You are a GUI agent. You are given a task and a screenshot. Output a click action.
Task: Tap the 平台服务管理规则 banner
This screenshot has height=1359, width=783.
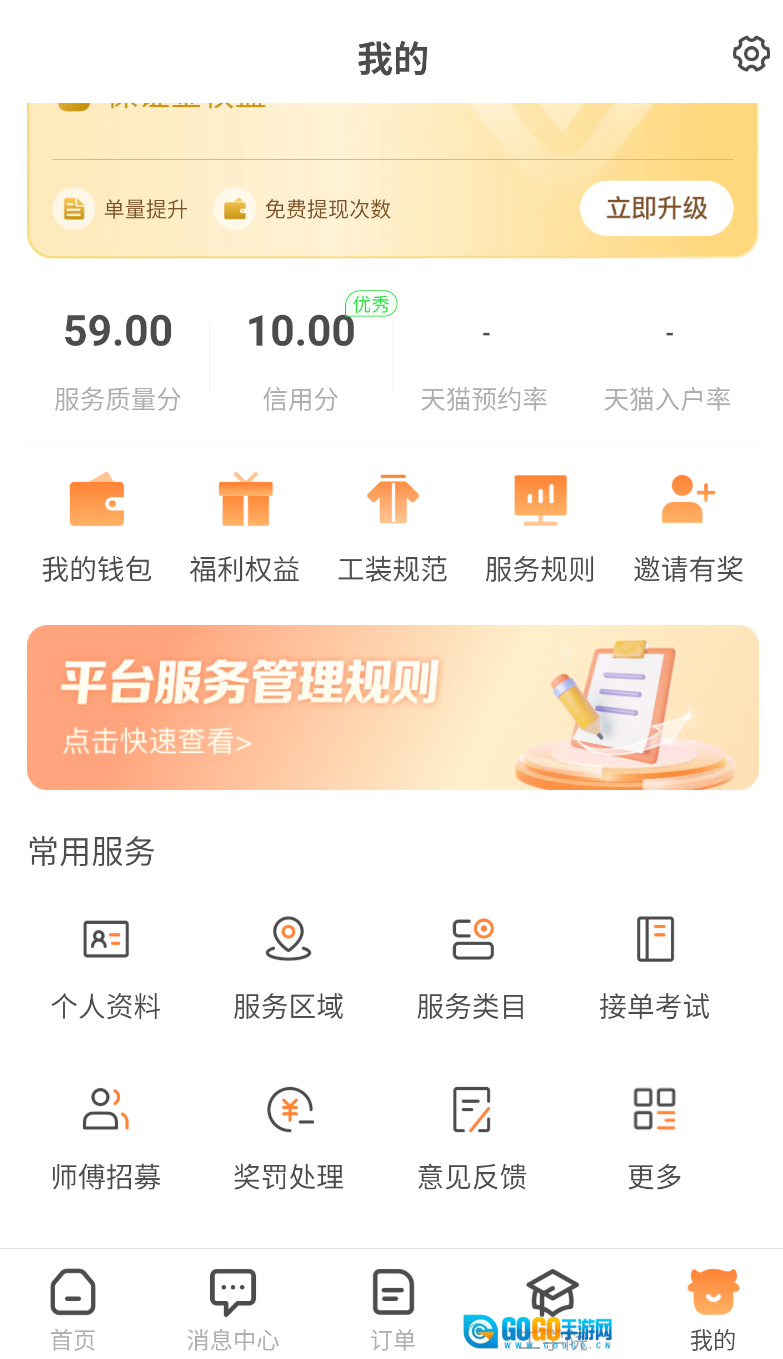(392, 707)
